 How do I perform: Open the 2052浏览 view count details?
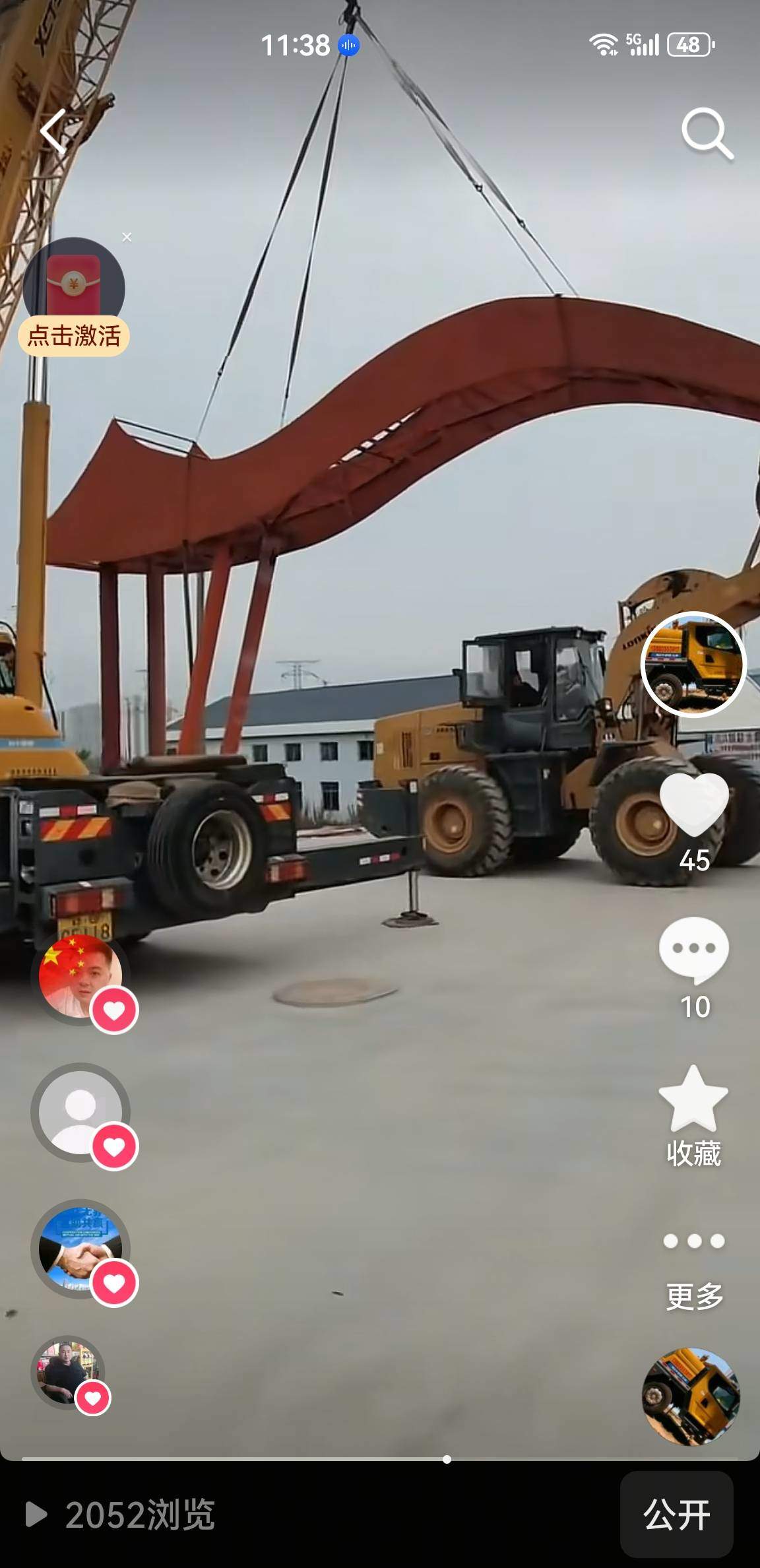121,1515
